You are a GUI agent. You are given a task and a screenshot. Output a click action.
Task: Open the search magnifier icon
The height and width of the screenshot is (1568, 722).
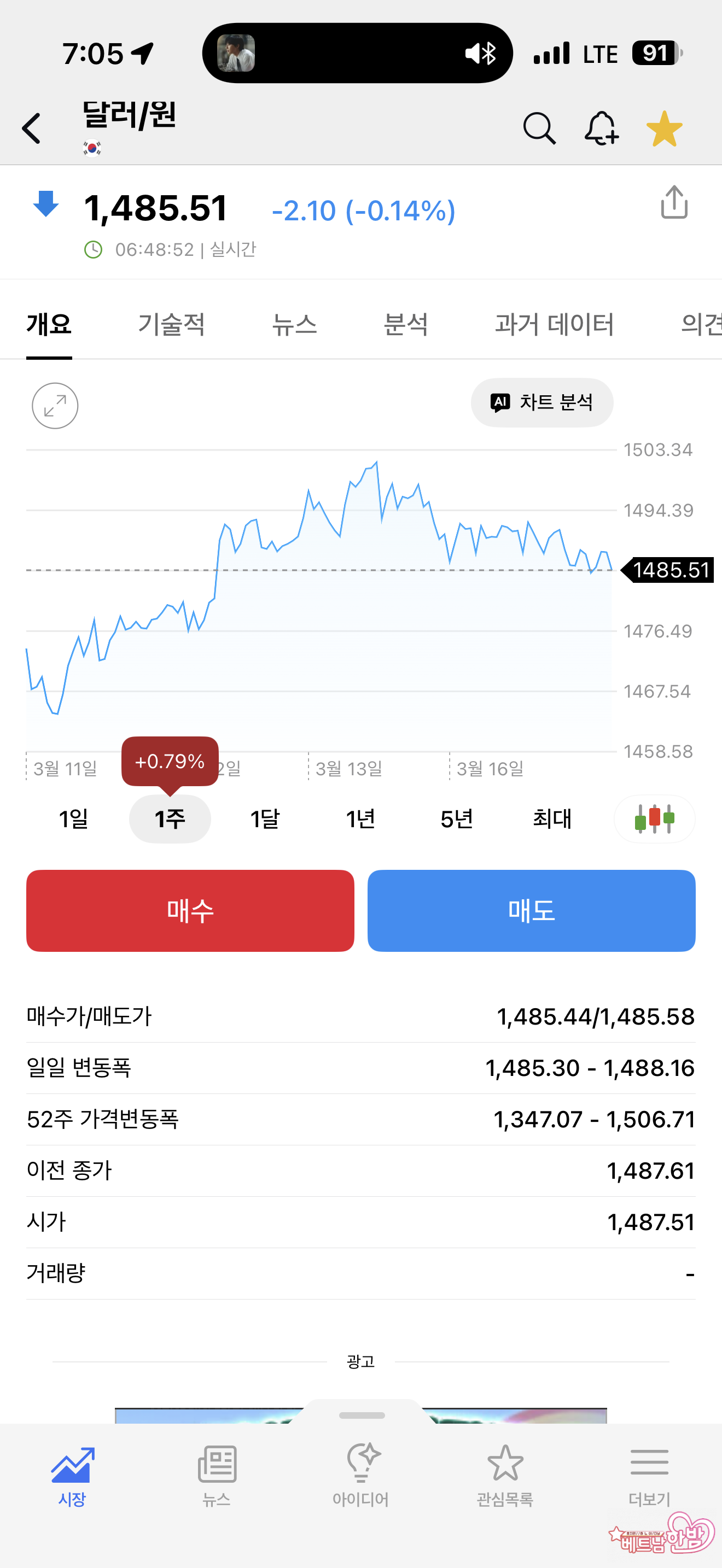539,128
